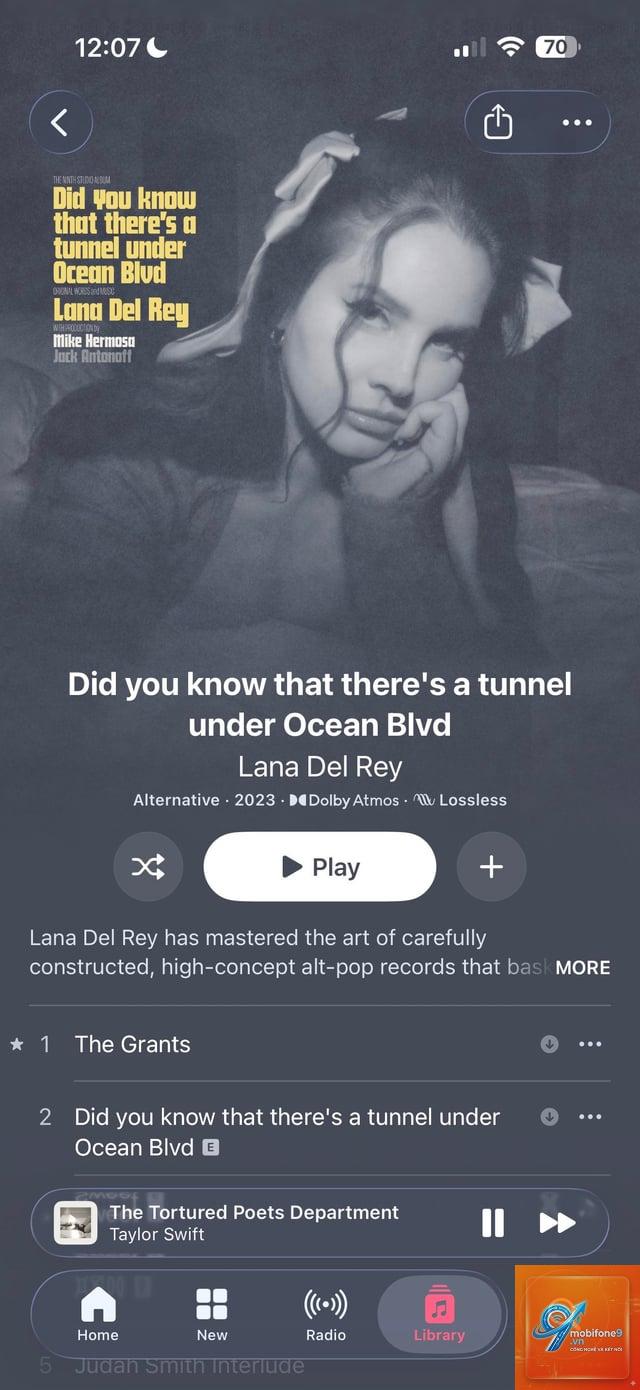Pause the current song
Image resolution: width=640 pixels, height=1390 pixels.
pyautogui.click(x=493, y=1222)
